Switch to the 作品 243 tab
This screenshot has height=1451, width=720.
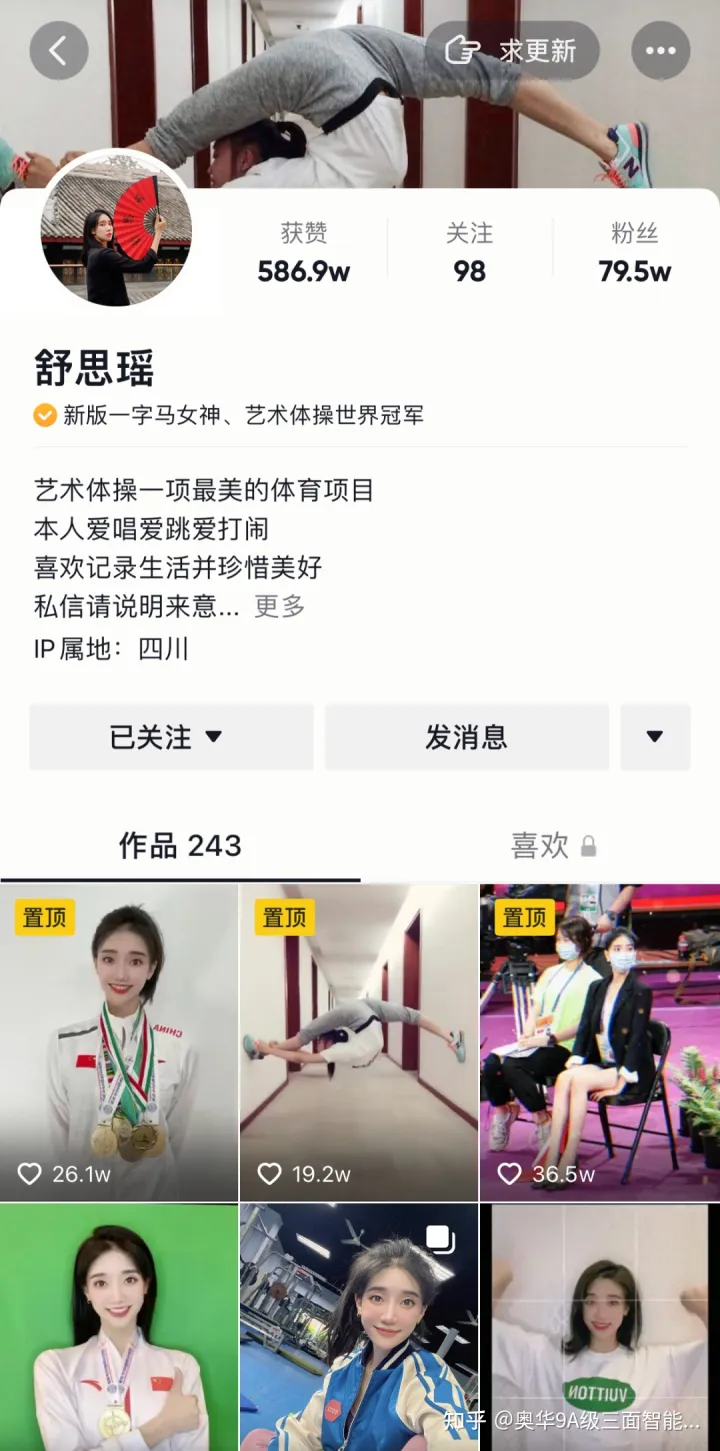[180, 846]
